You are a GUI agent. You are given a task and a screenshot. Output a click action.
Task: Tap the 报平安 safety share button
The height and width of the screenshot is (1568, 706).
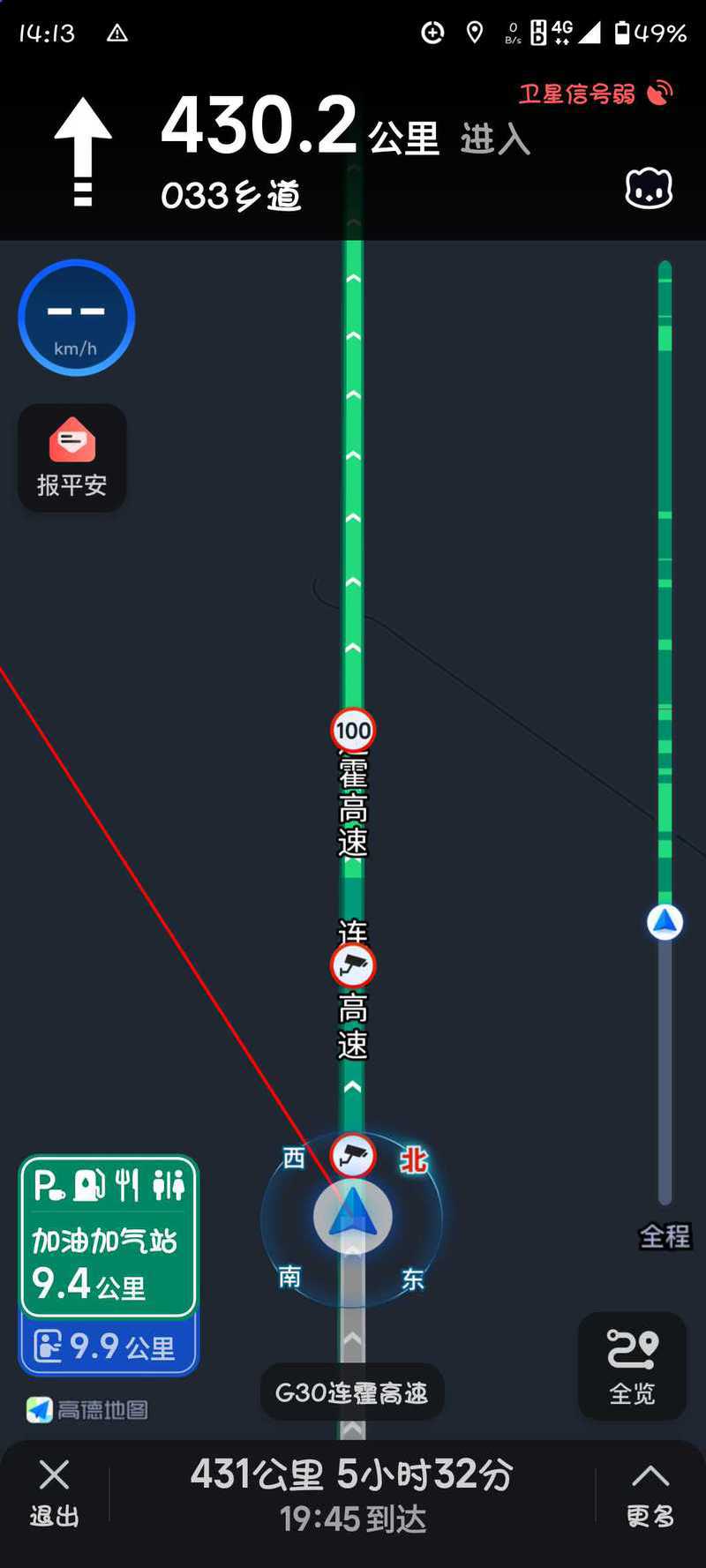72,458
